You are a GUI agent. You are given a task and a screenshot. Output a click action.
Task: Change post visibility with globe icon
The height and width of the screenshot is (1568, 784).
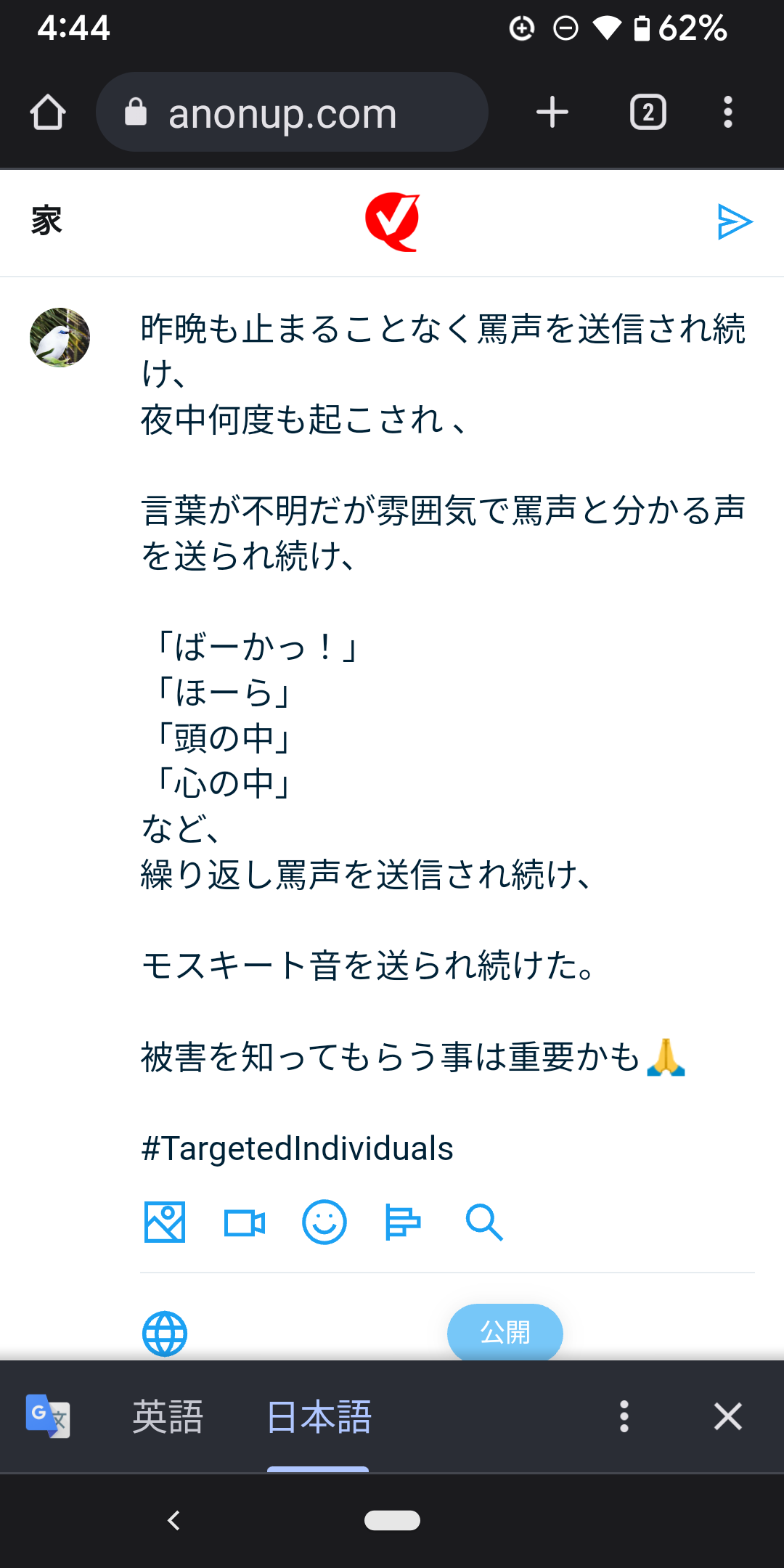point(165,1334)
